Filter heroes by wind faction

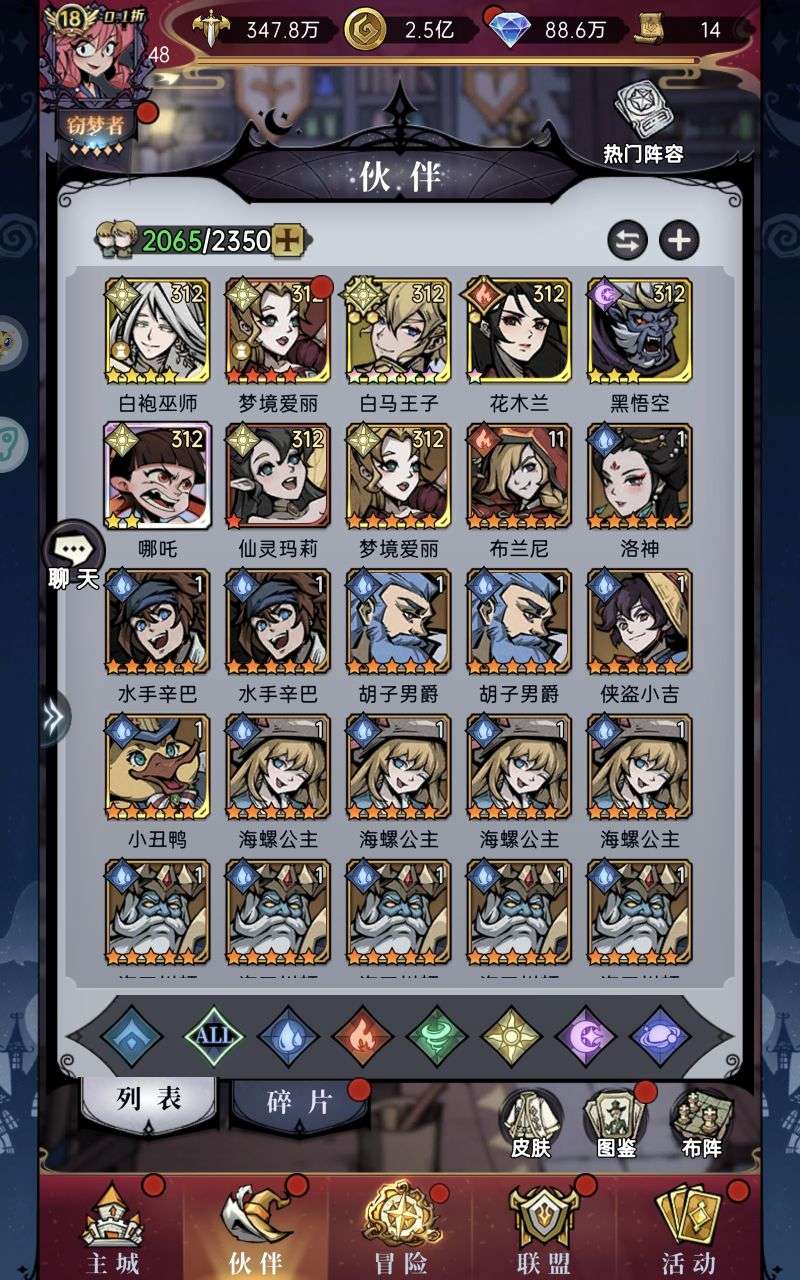[437, 1034]
